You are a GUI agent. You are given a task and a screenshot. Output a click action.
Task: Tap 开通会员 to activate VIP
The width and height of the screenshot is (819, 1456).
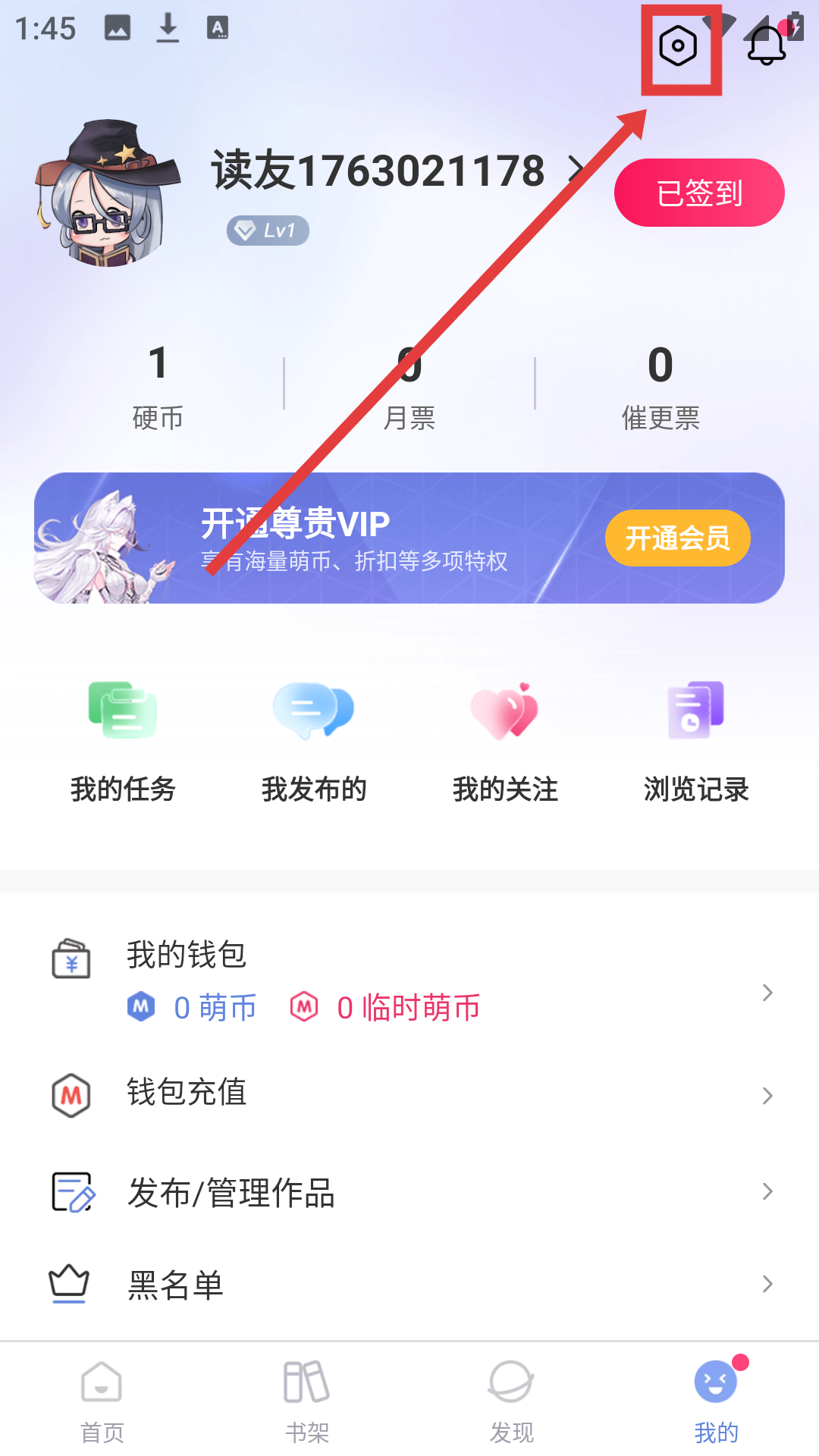tap(677, 538)
